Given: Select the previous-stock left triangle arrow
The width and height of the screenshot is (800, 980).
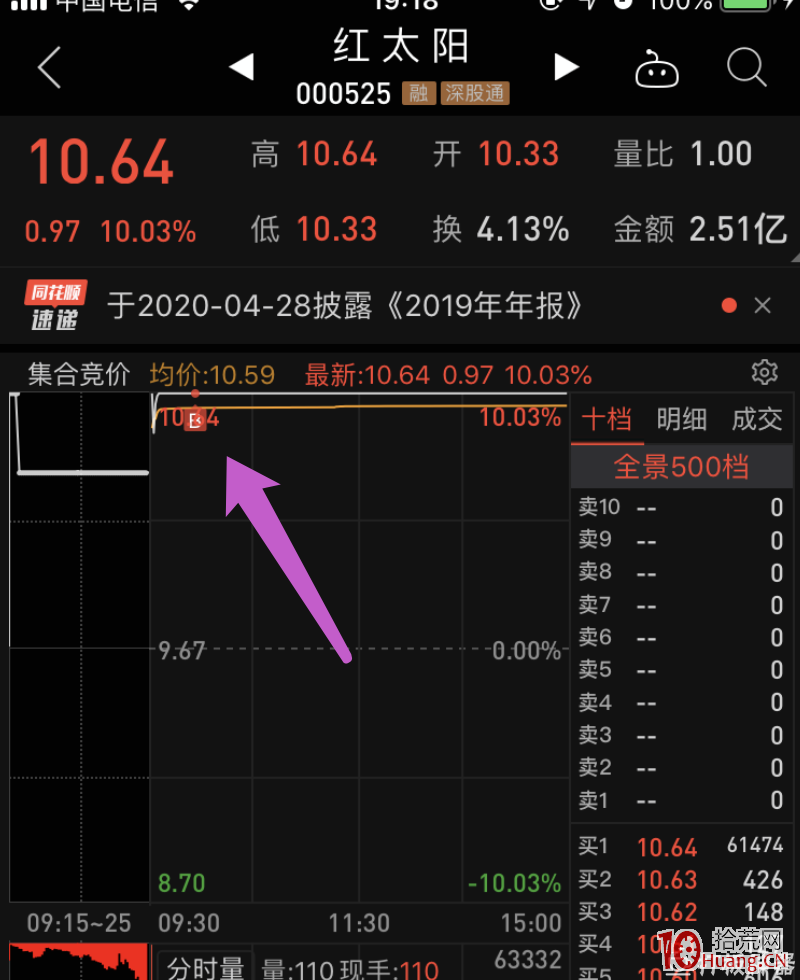Looking at the screenshot, I should [x=240, y=67].
